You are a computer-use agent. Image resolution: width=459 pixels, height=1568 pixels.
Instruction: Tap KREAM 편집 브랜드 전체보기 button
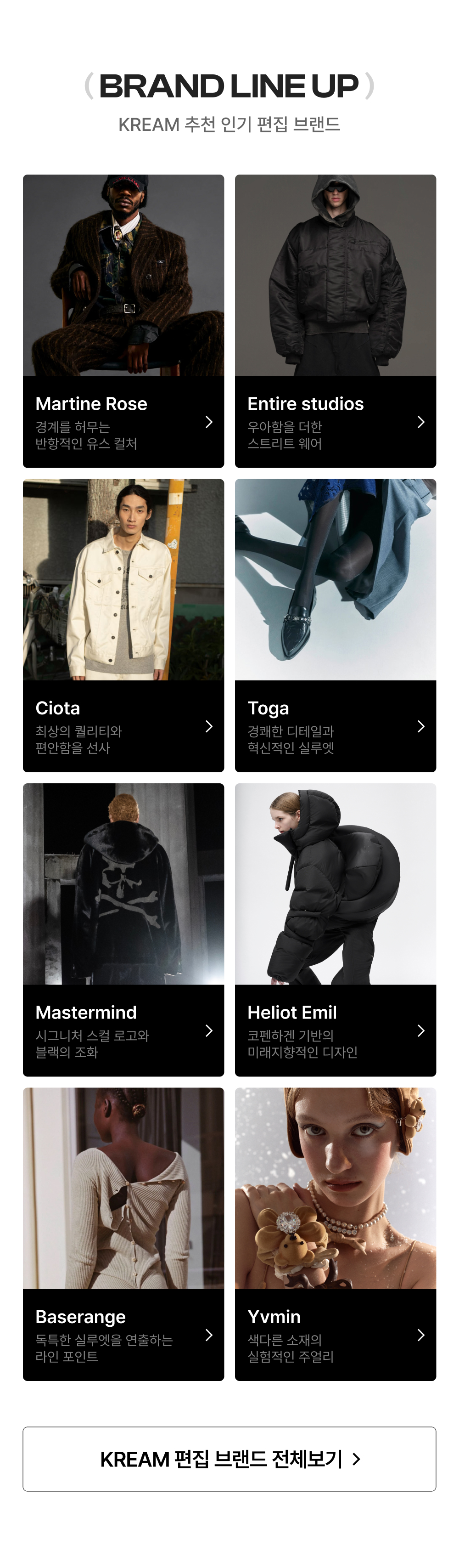(229, 1459)
